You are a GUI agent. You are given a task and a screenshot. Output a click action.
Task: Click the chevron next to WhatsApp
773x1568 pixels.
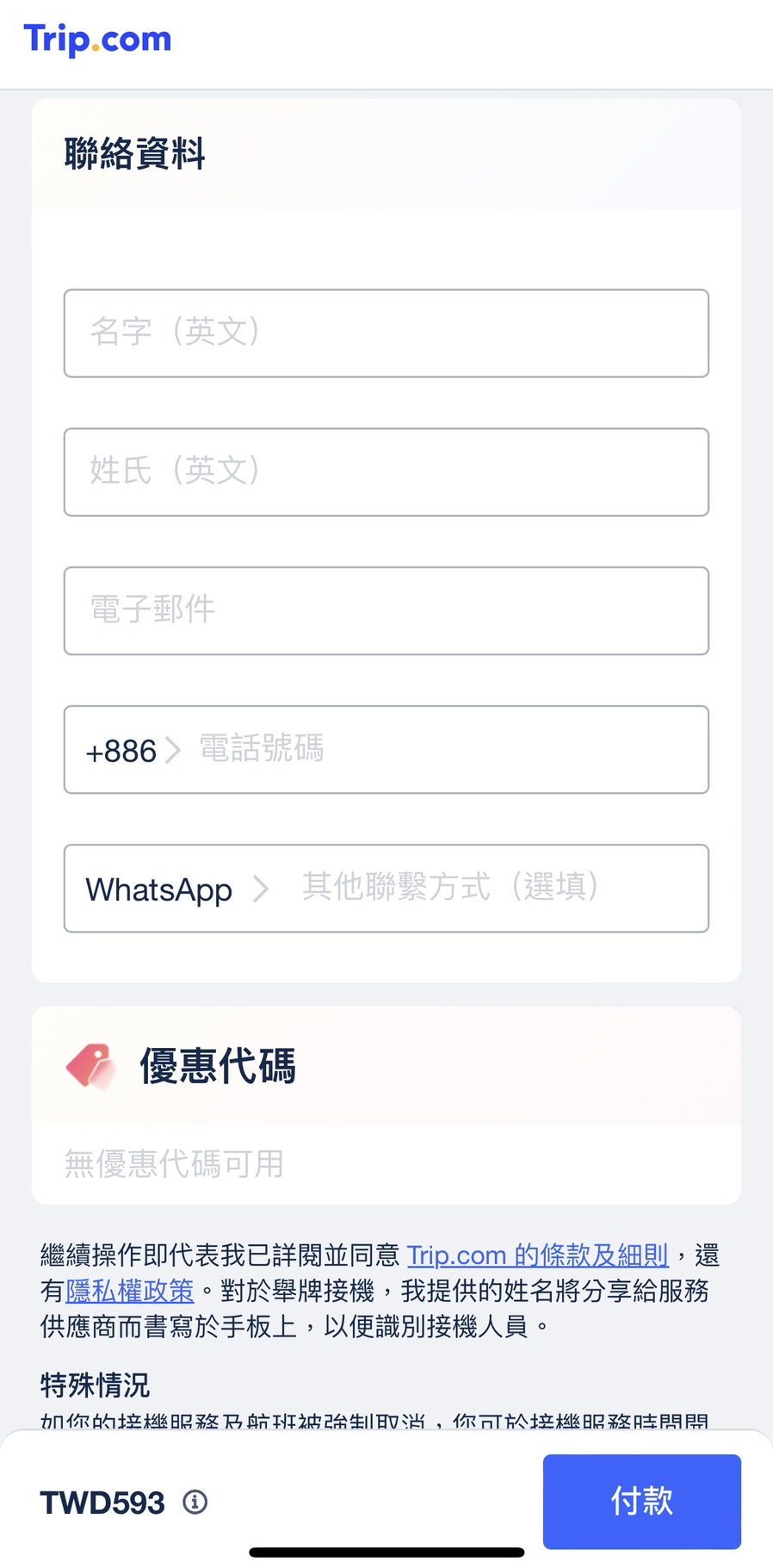pyautogui.click(x=261, y=889)
